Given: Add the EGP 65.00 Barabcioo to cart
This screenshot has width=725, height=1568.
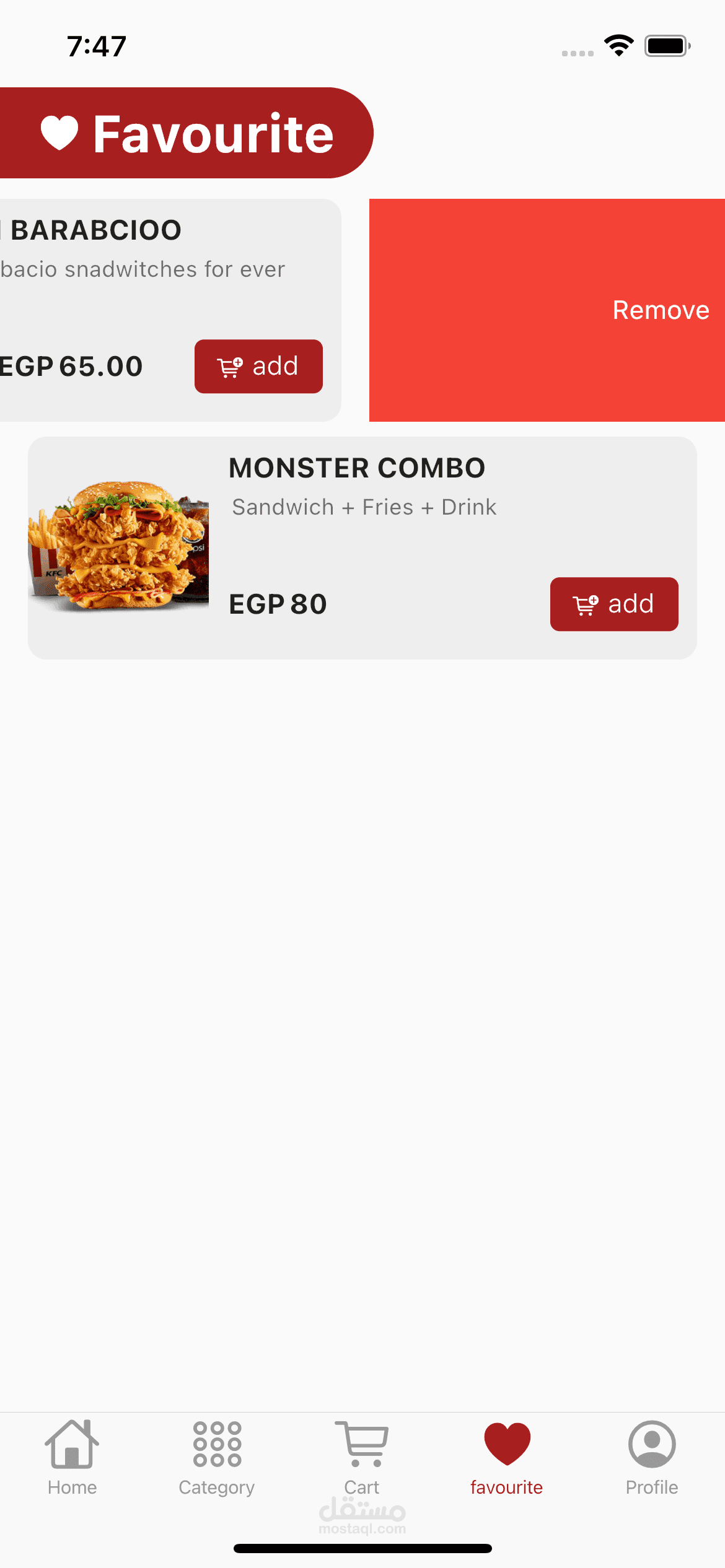Looking at the screenshot, I should click(x=258, y=366).
